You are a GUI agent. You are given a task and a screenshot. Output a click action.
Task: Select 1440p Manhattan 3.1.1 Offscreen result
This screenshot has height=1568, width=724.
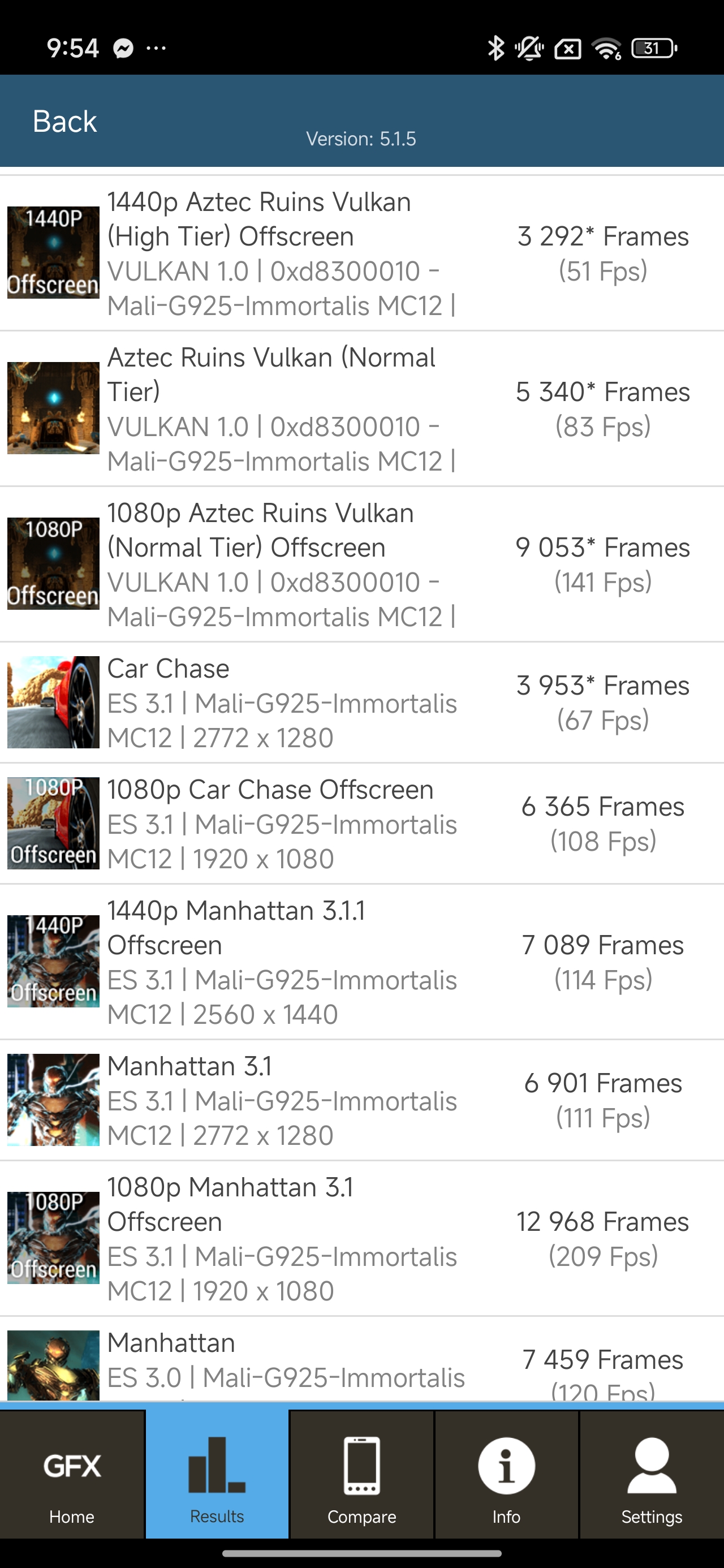361,962
